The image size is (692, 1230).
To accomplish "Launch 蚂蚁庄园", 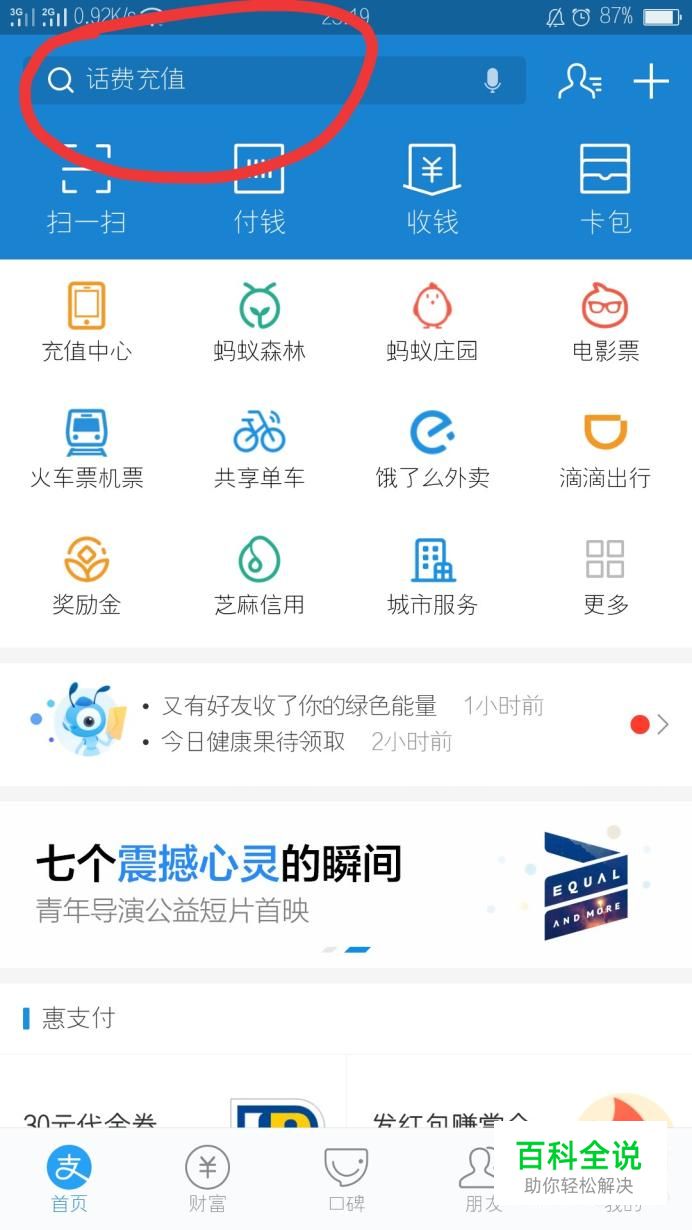I will point(432,322).
